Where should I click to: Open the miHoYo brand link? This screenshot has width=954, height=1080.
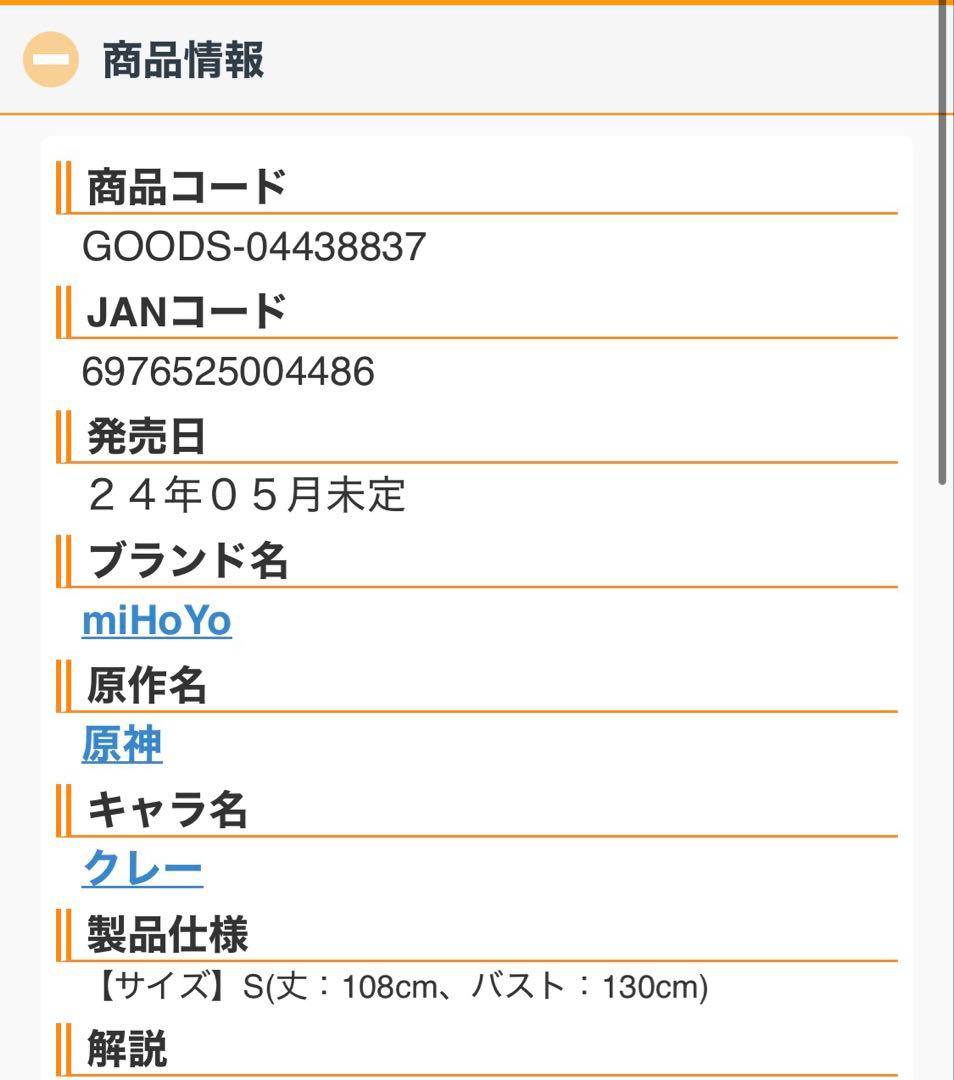(157, 621)
